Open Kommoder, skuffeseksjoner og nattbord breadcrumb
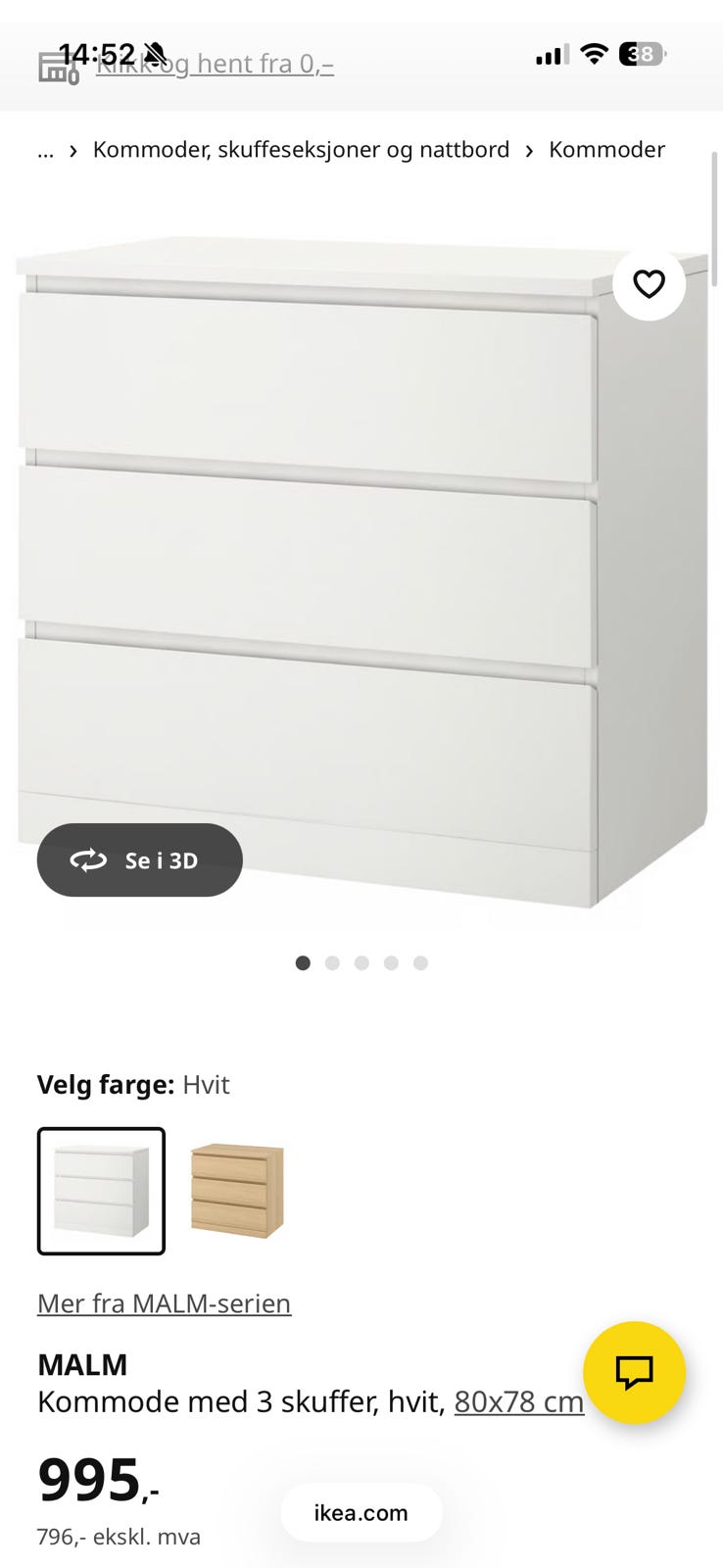Screen dimensions: 723x1568 coord(301,150)
